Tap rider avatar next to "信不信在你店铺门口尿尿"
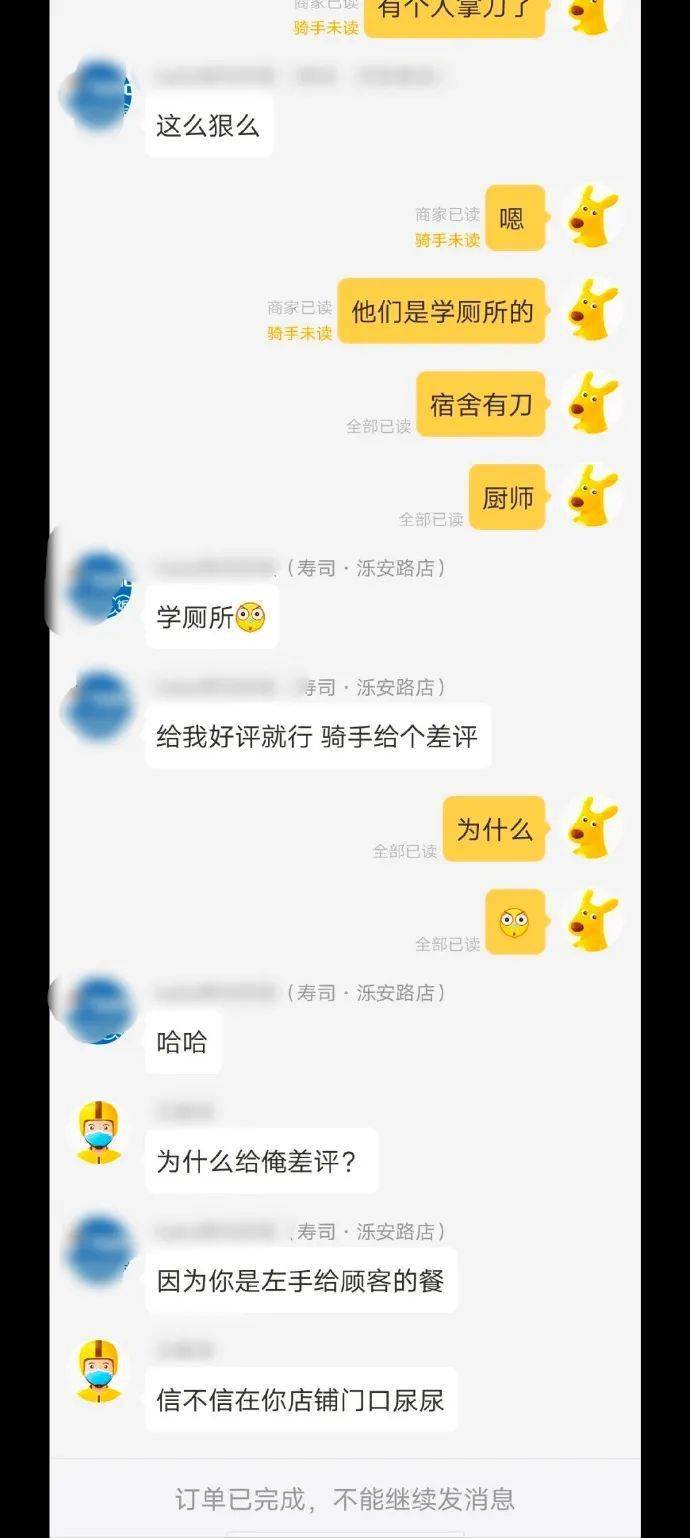This screenshot has width=690, height=1538. [99, 1371]
